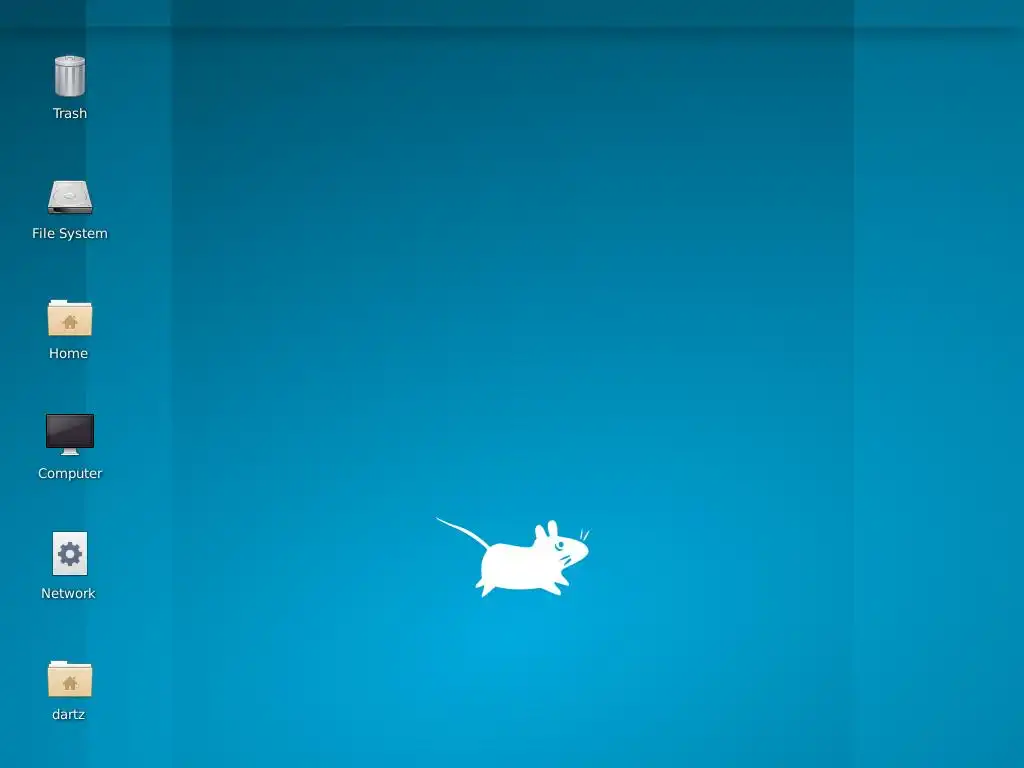
Task: Open the Trash icon
Action: coord(70,77)
